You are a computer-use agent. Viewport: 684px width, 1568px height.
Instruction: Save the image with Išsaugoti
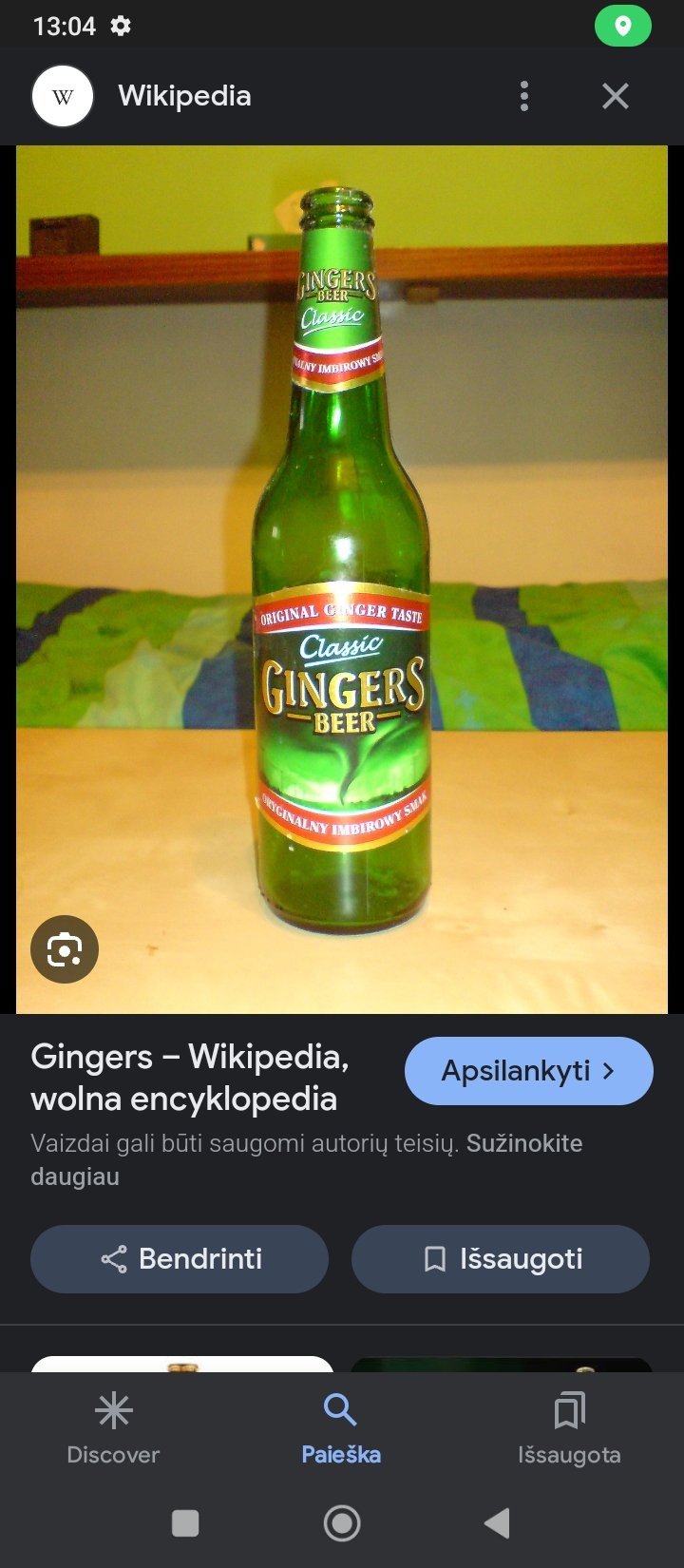[501, 1259]
